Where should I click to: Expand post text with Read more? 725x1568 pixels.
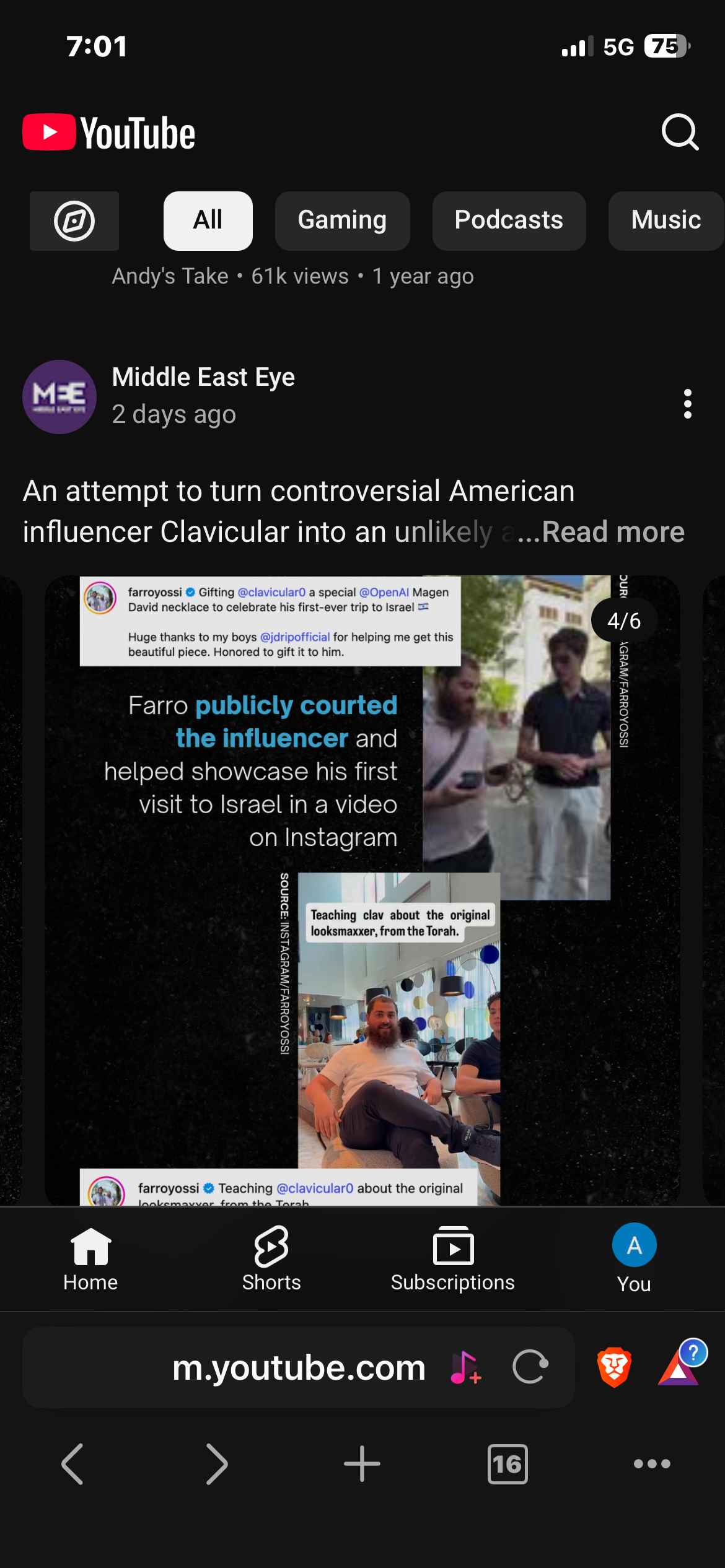[613, 531]
